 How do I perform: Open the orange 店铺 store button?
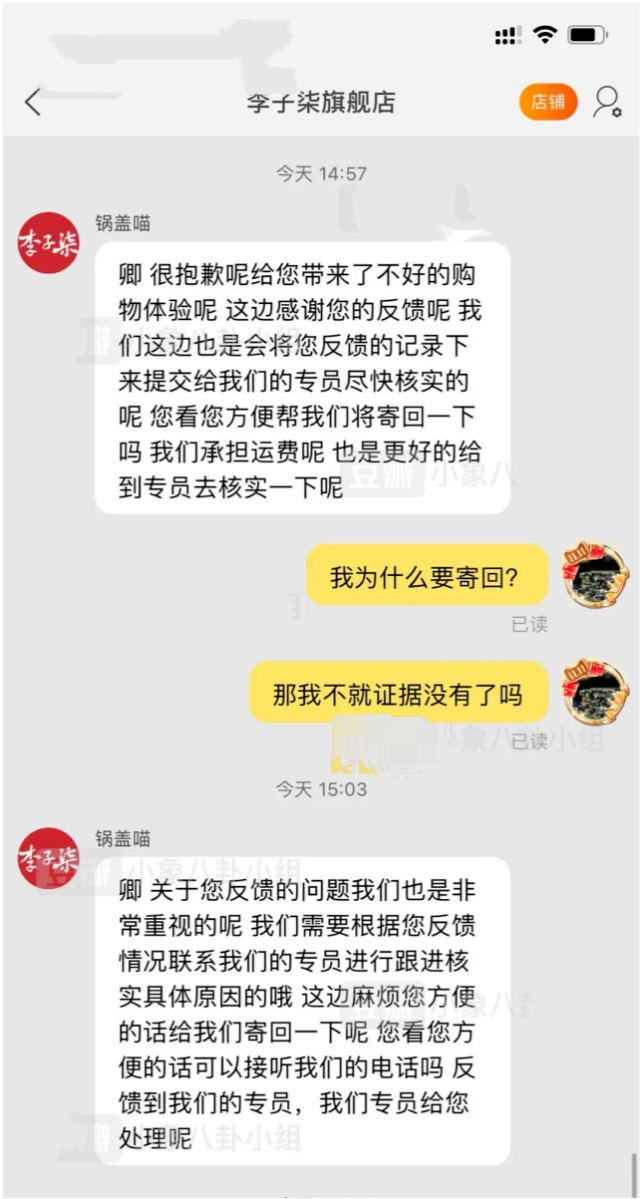(548, 102)
